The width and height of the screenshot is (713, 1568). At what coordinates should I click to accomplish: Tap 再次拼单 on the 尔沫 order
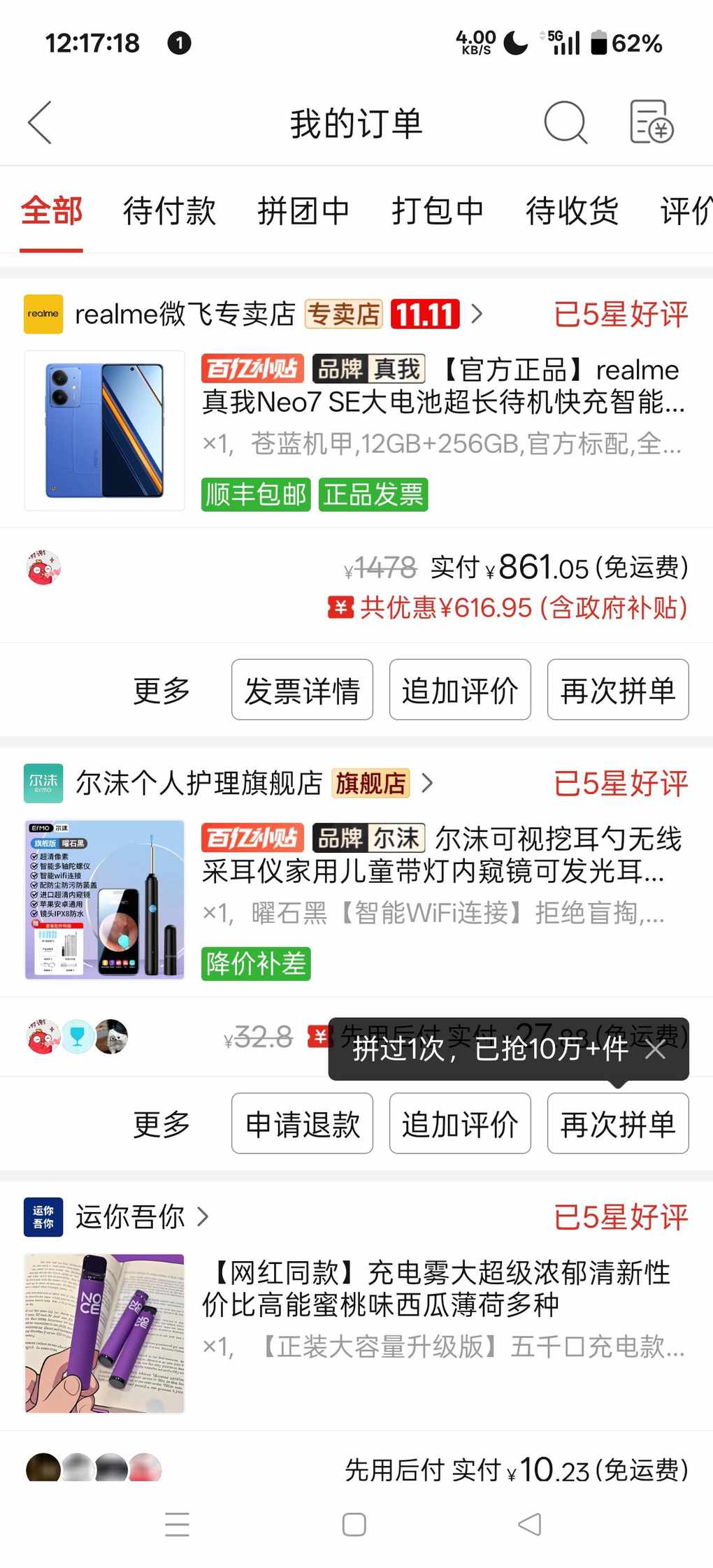618,1123
